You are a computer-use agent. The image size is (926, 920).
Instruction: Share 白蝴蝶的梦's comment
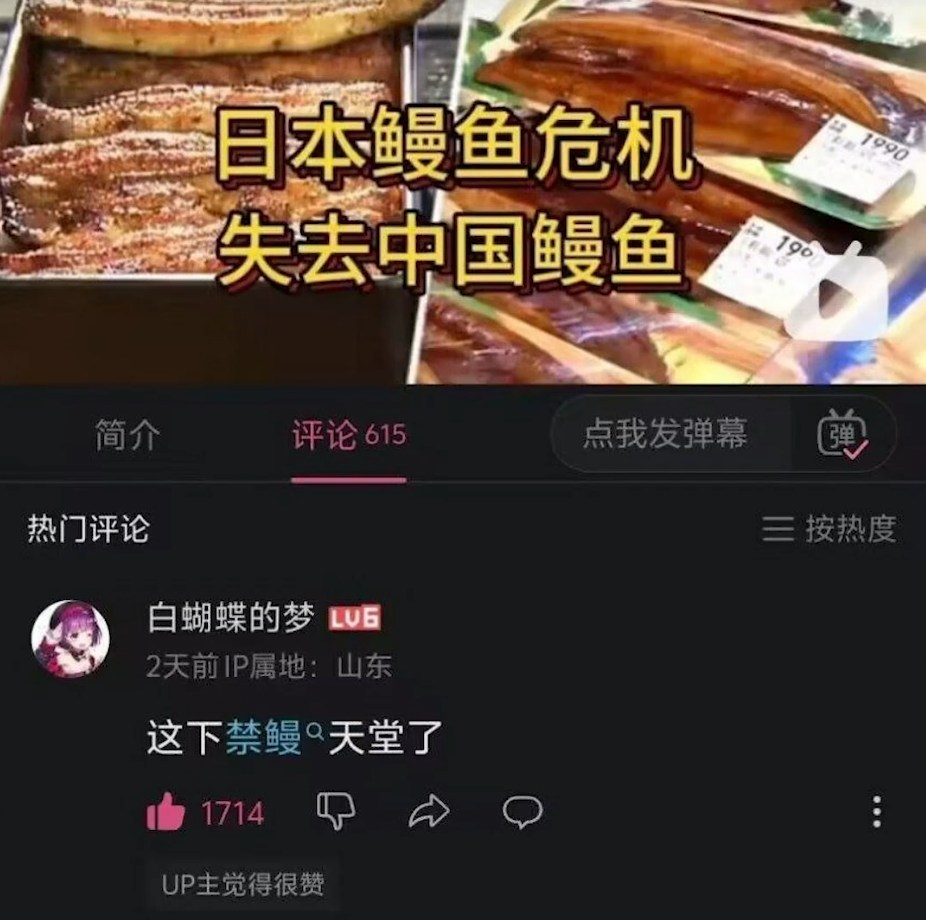click(x=429, y=812)
